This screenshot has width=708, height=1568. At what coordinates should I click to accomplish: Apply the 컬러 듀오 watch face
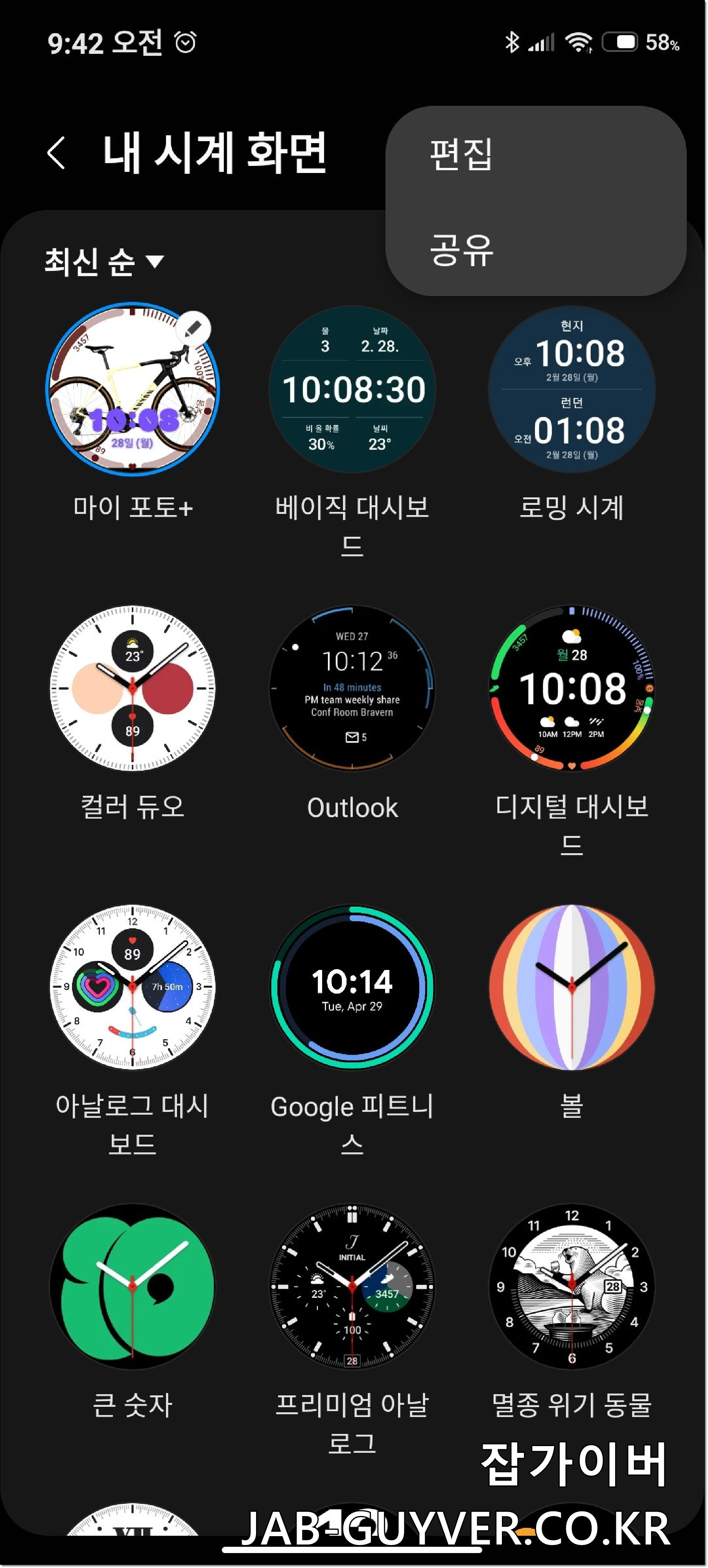(x=132, y=688)
